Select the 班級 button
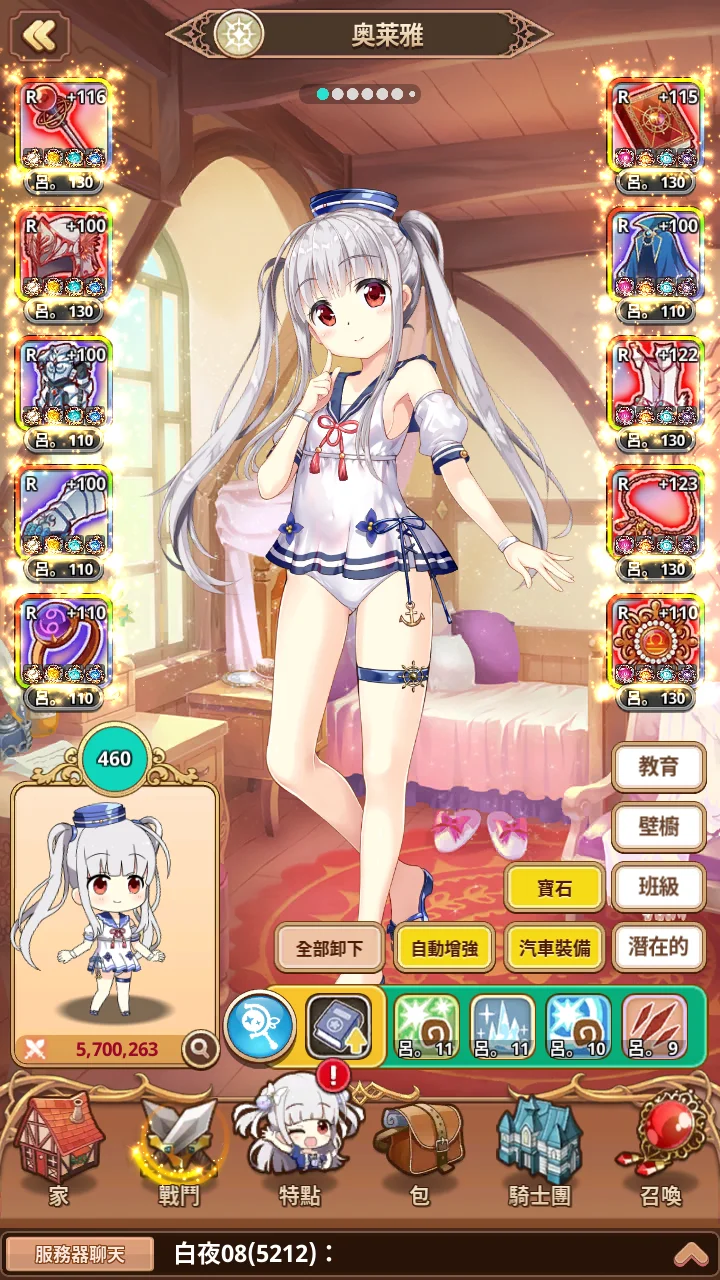Screen dimensions: 720x1280 658,886
